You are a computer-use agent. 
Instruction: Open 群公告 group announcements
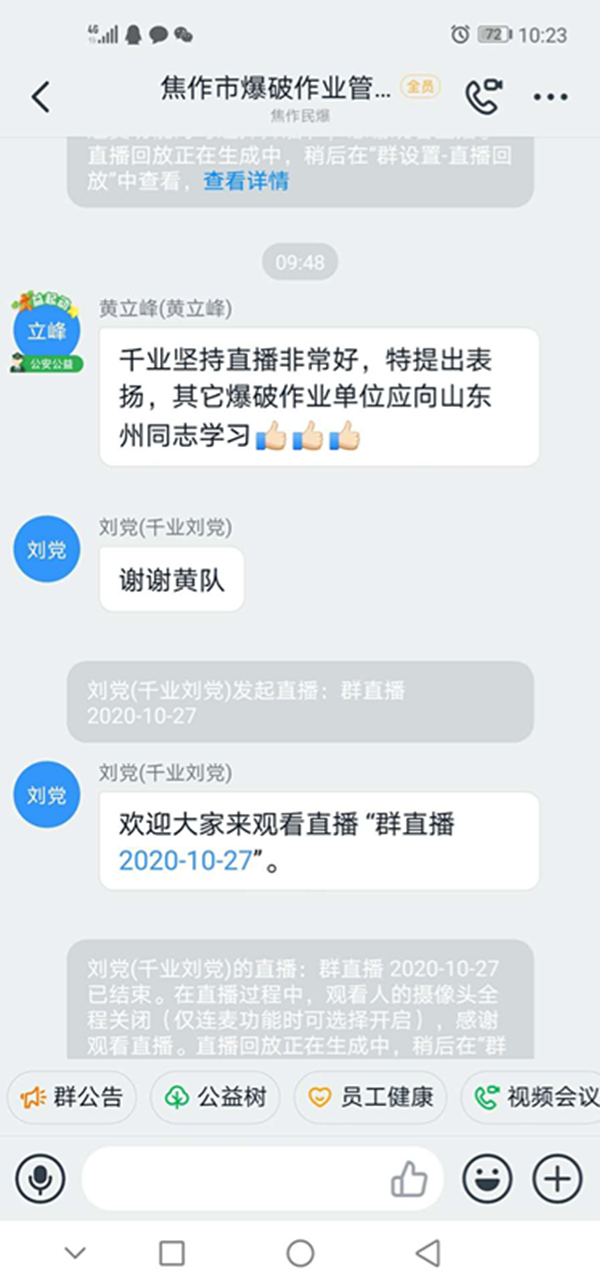click(72, 1097)
